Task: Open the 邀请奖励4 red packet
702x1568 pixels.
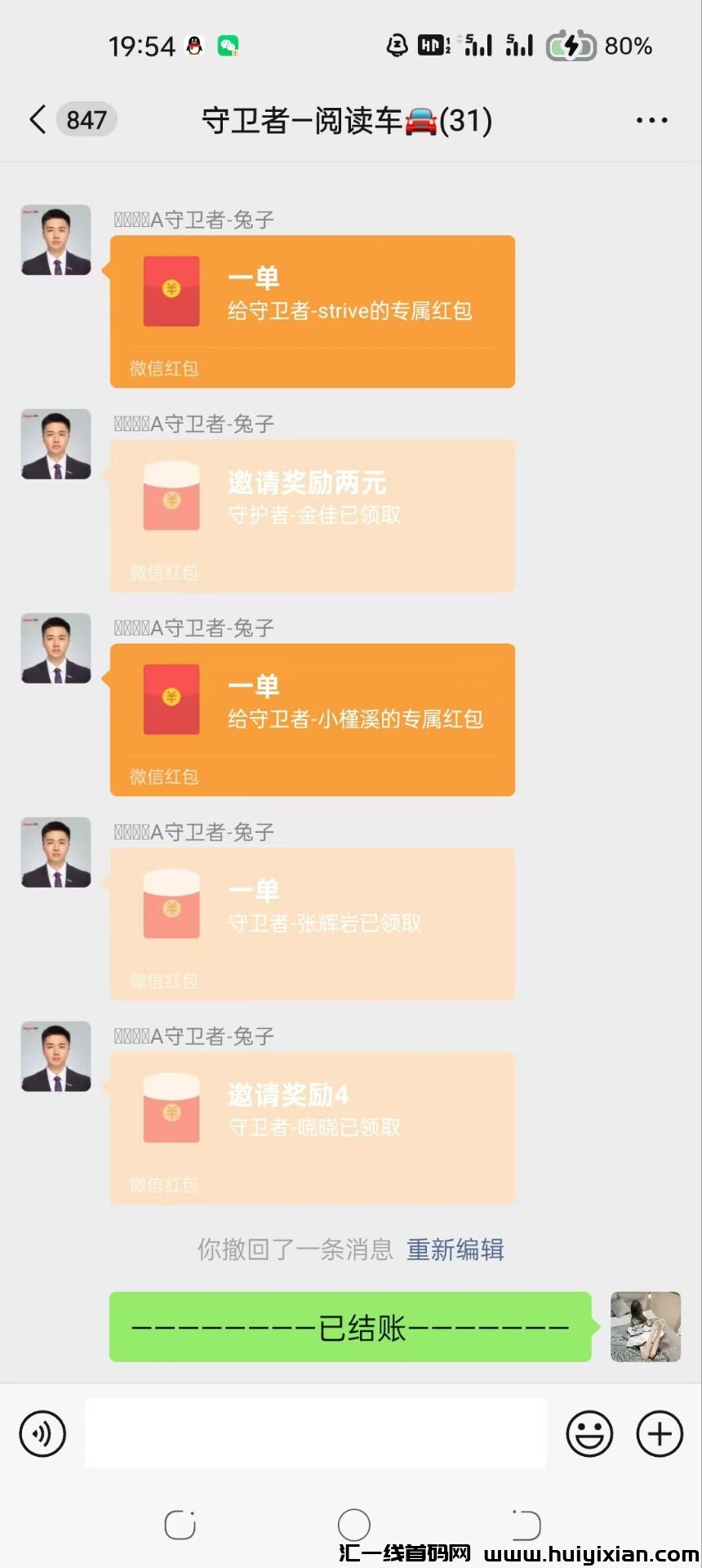Action: [312, 1127]
